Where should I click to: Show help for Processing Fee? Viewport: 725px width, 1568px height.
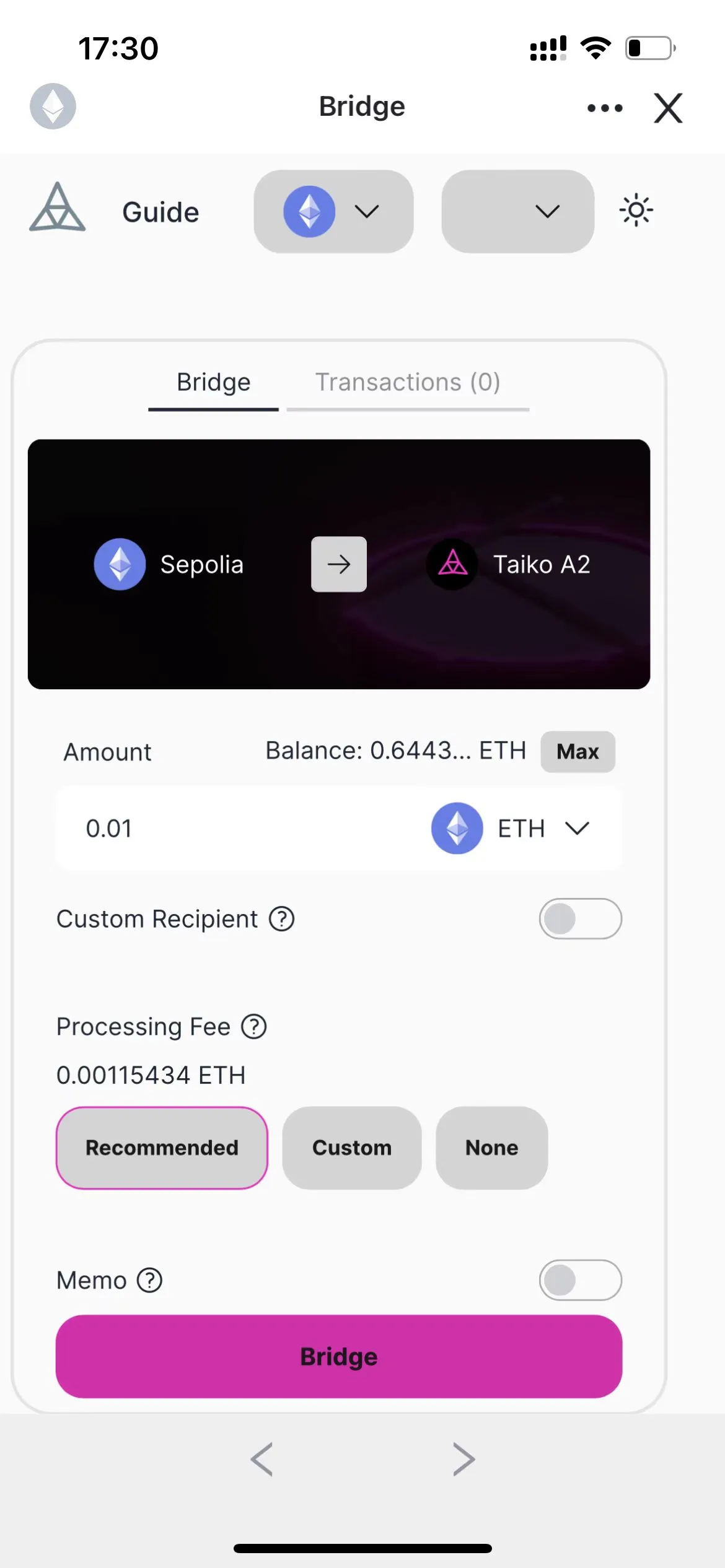point(254,1027)
